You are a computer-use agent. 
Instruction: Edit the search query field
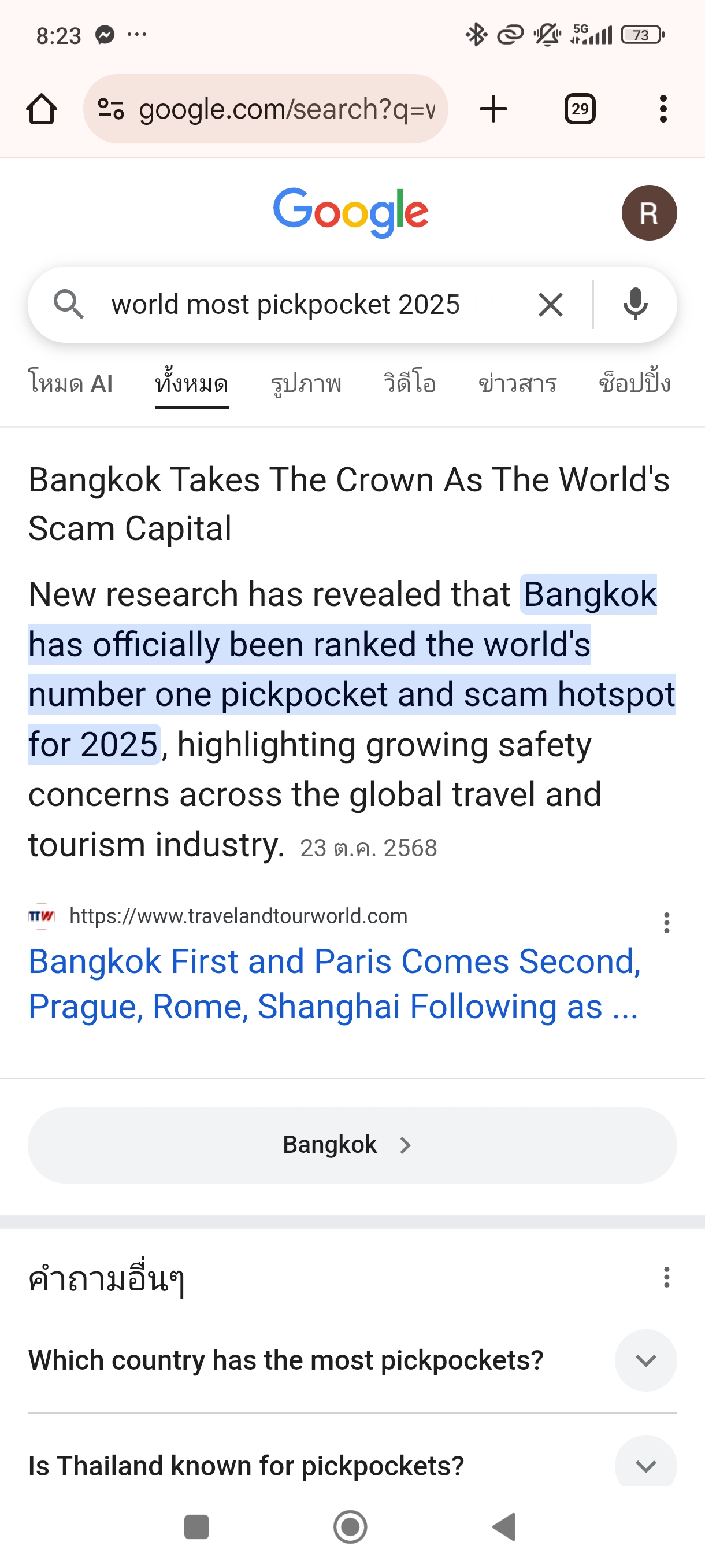304,304
